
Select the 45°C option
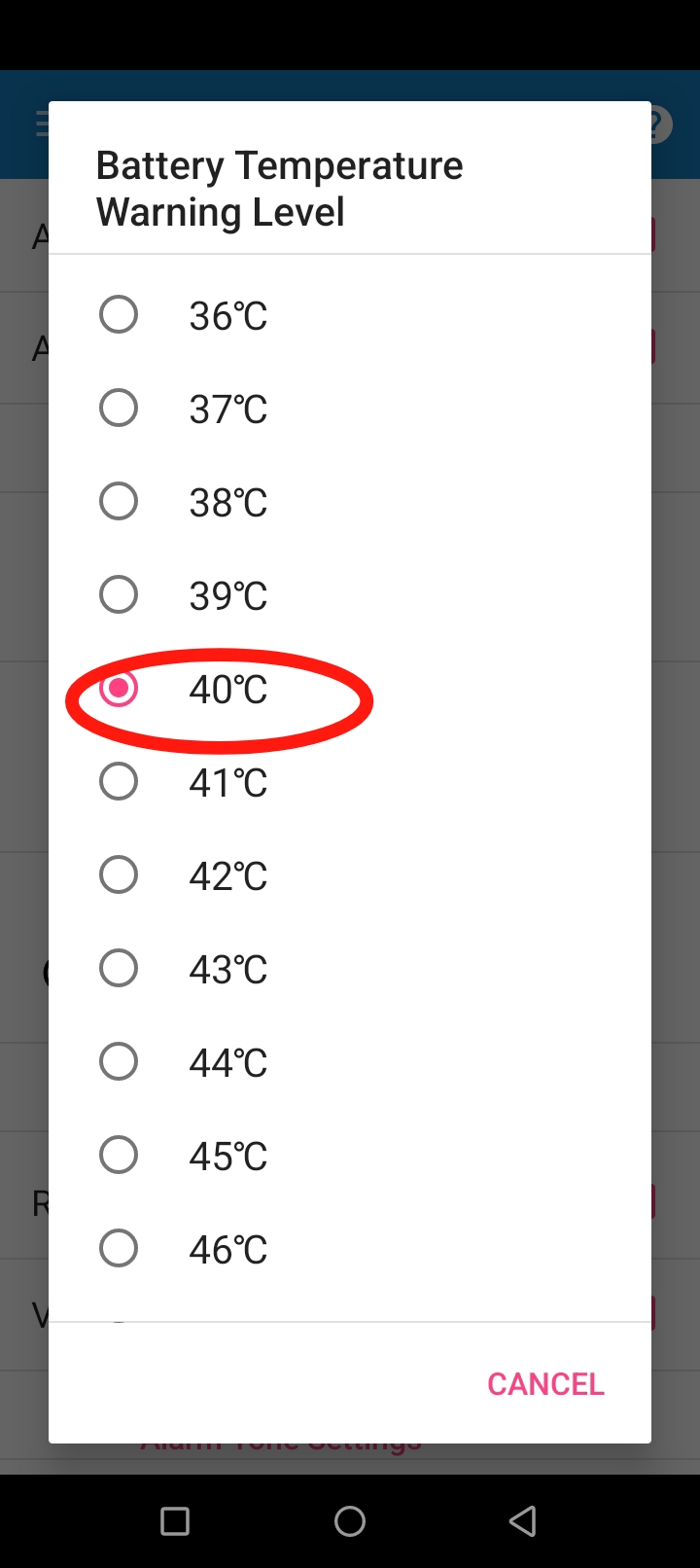click(119, 1156)
